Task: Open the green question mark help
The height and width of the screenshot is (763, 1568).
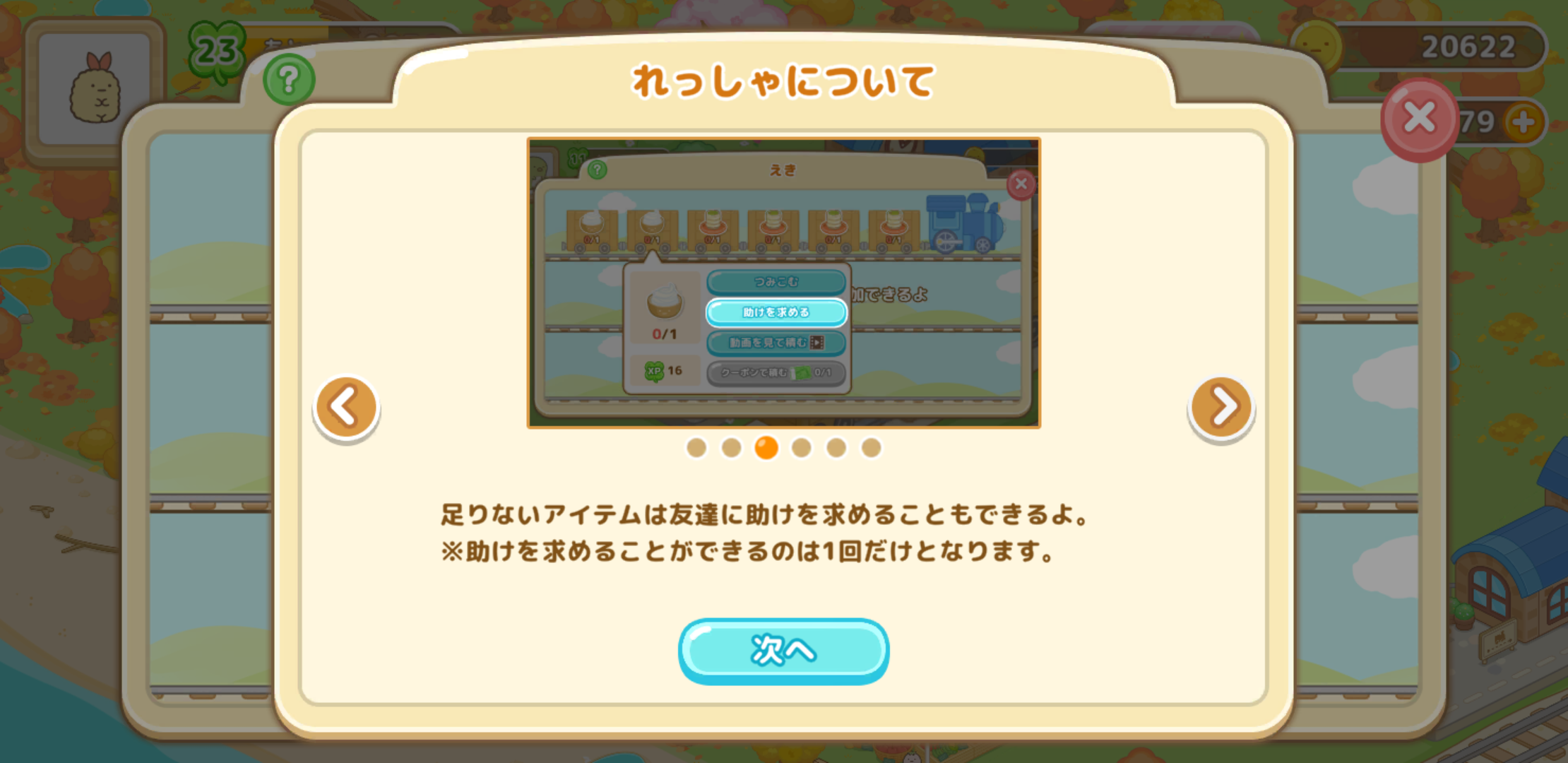Action: coord(289,80)
